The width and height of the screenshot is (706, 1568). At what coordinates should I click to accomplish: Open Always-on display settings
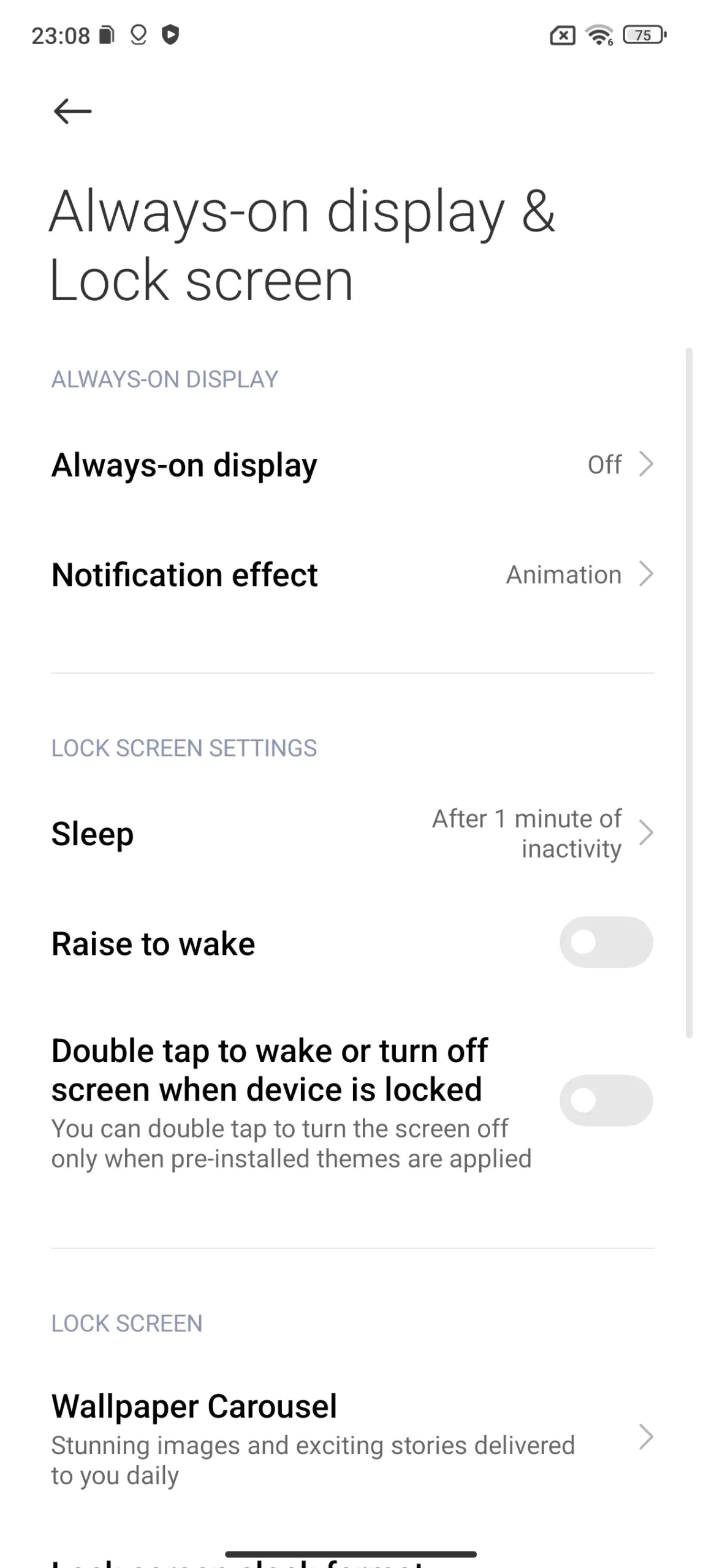[352, 465]
